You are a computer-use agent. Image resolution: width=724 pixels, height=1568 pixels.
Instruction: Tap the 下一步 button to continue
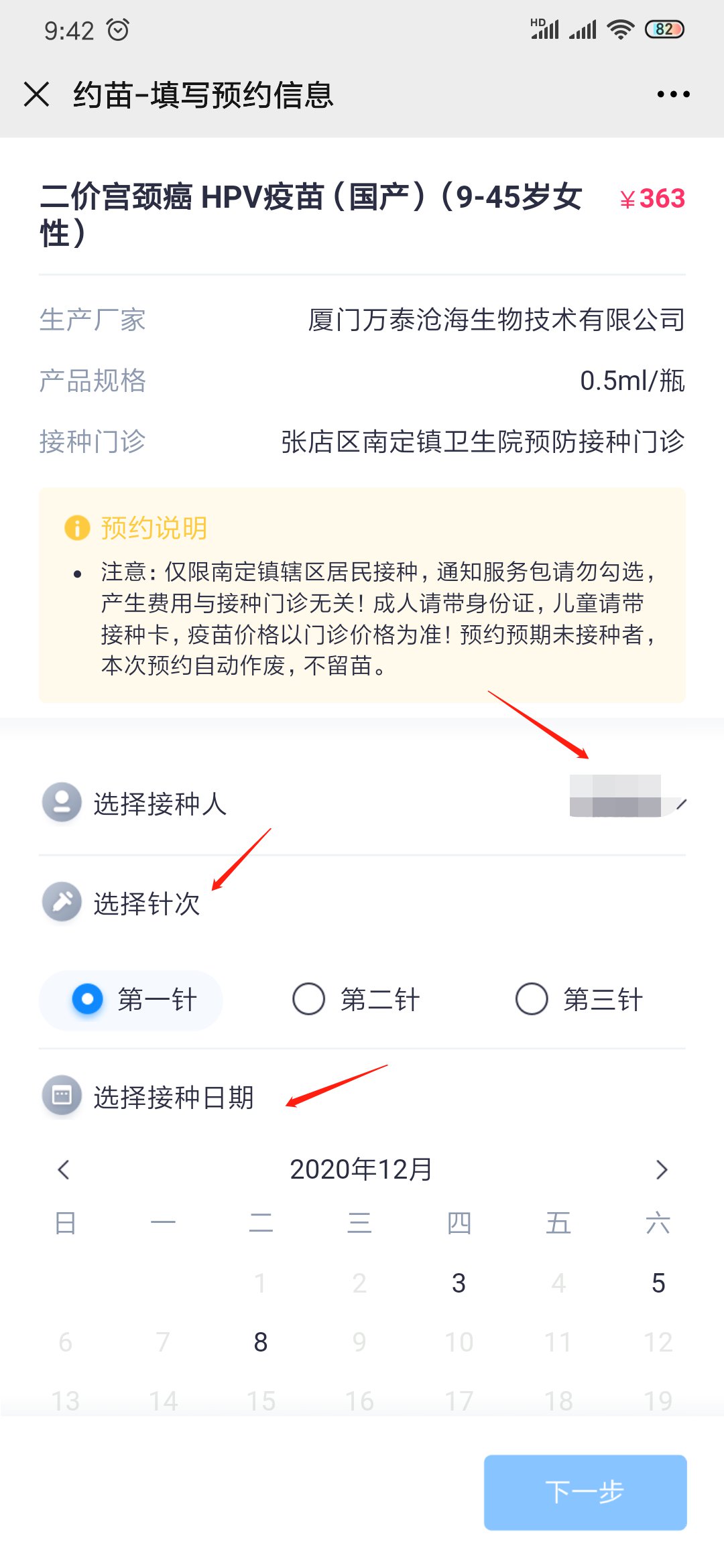click(585, 1492)
